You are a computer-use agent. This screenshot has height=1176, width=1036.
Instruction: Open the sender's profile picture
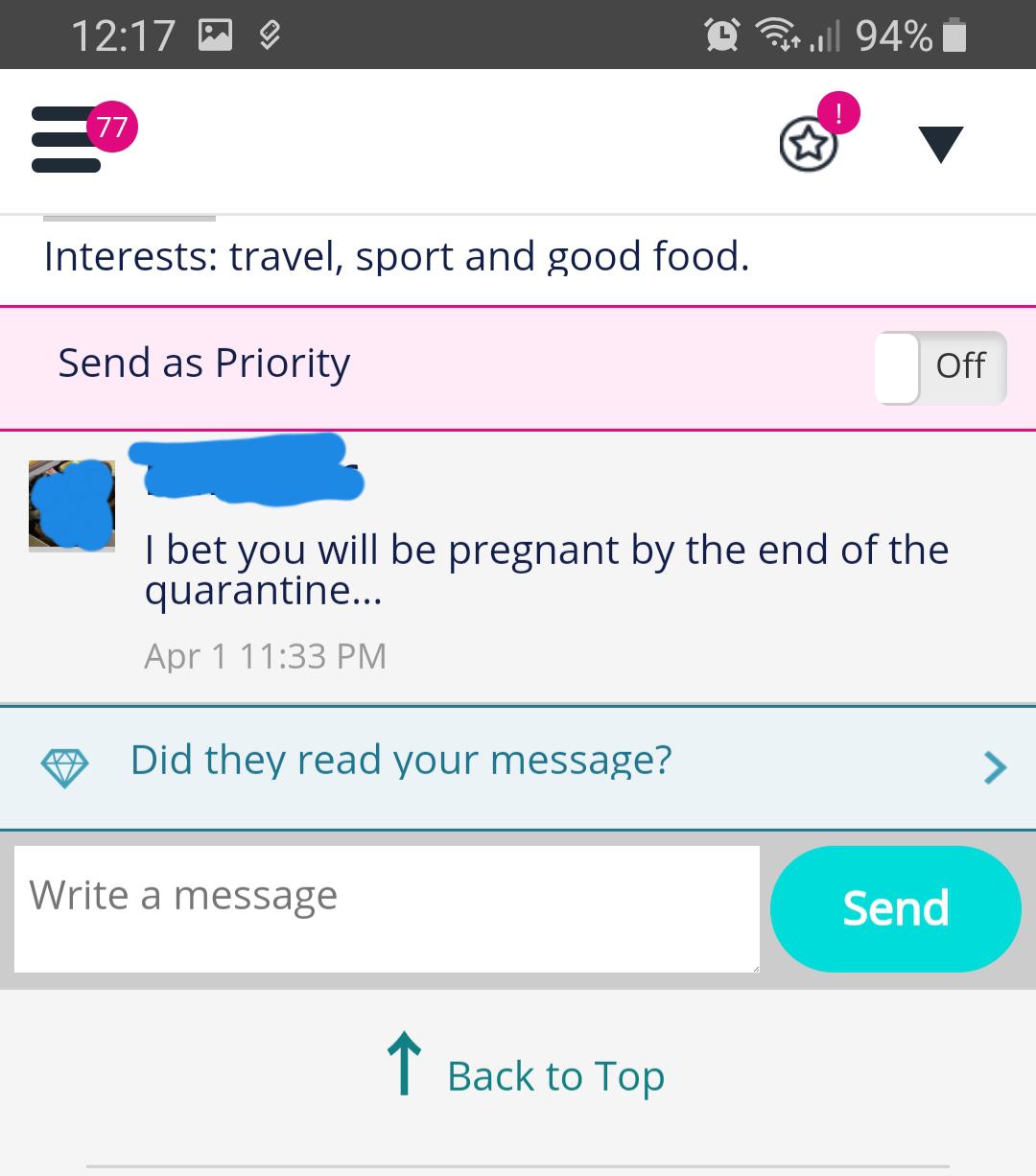(72, 506)
